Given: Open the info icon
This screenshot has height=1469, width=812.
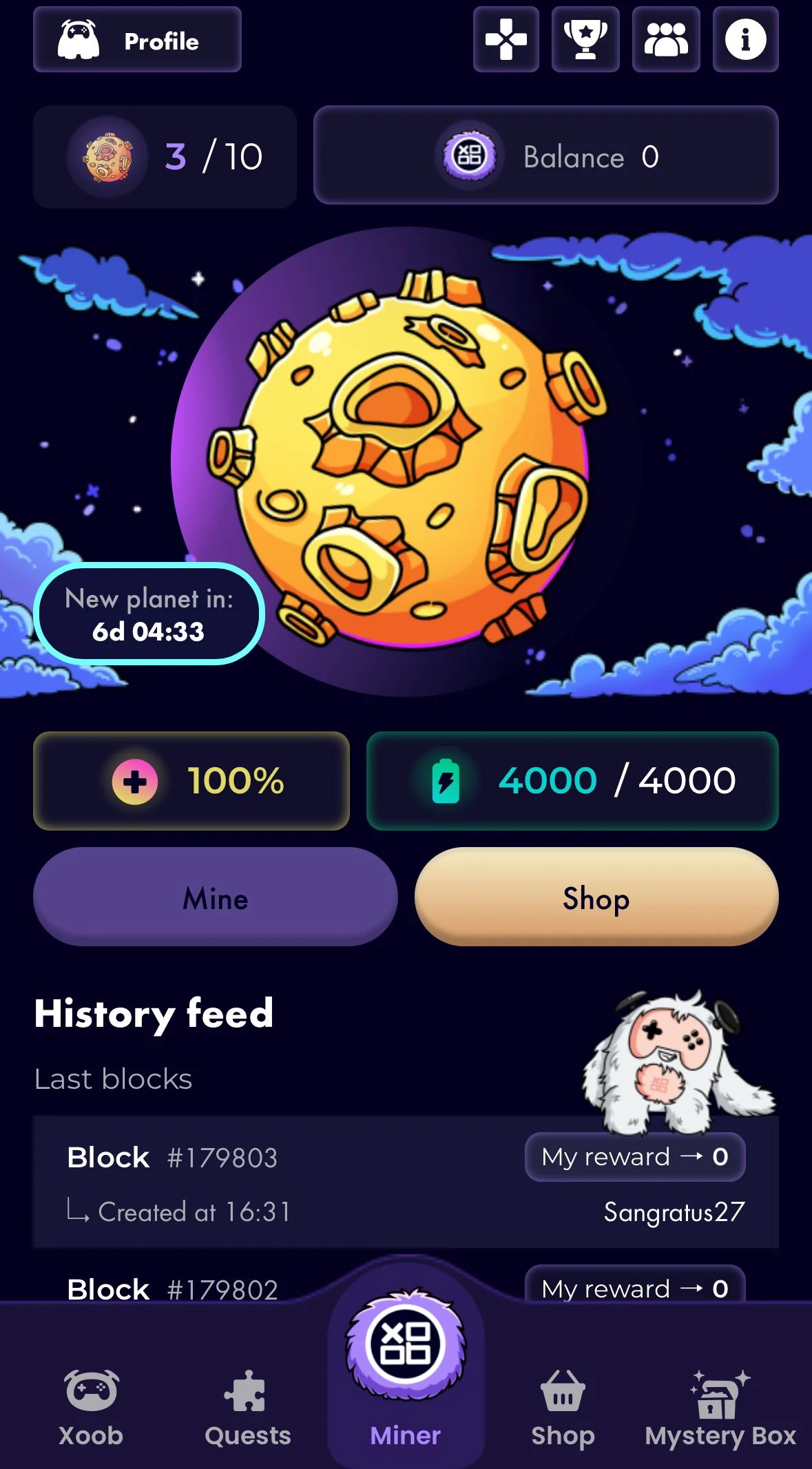Looking at the screenshot, I should pos(745,40).
